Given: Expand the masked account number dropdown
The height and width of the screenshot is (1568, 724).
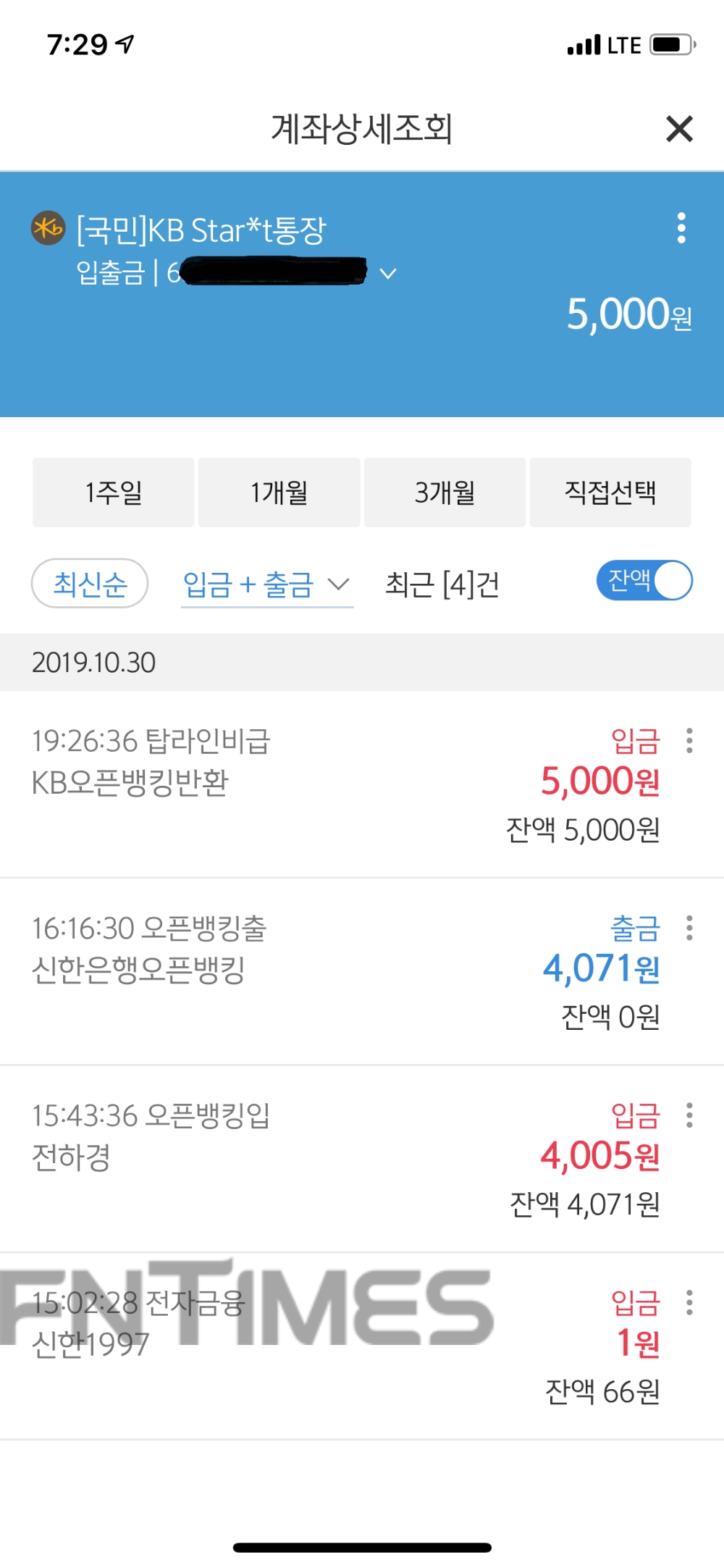Looking at the screenshot, I should [x=389, y=274].
